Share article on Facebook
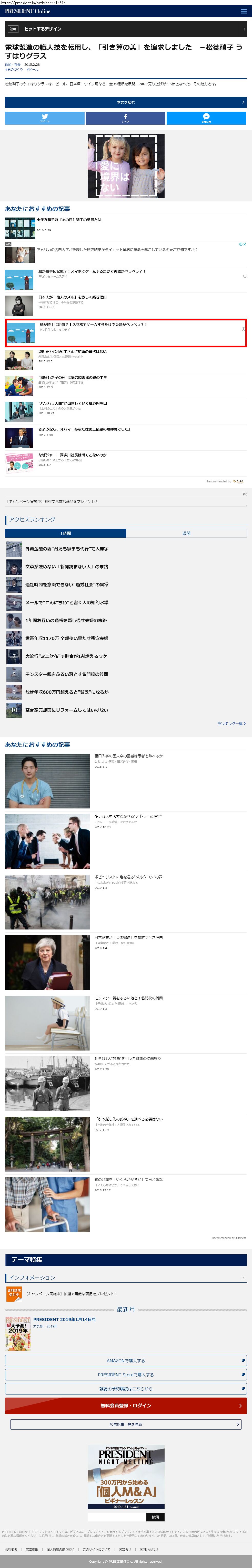Screen dimensions: 252x1568 coord(126,118)
